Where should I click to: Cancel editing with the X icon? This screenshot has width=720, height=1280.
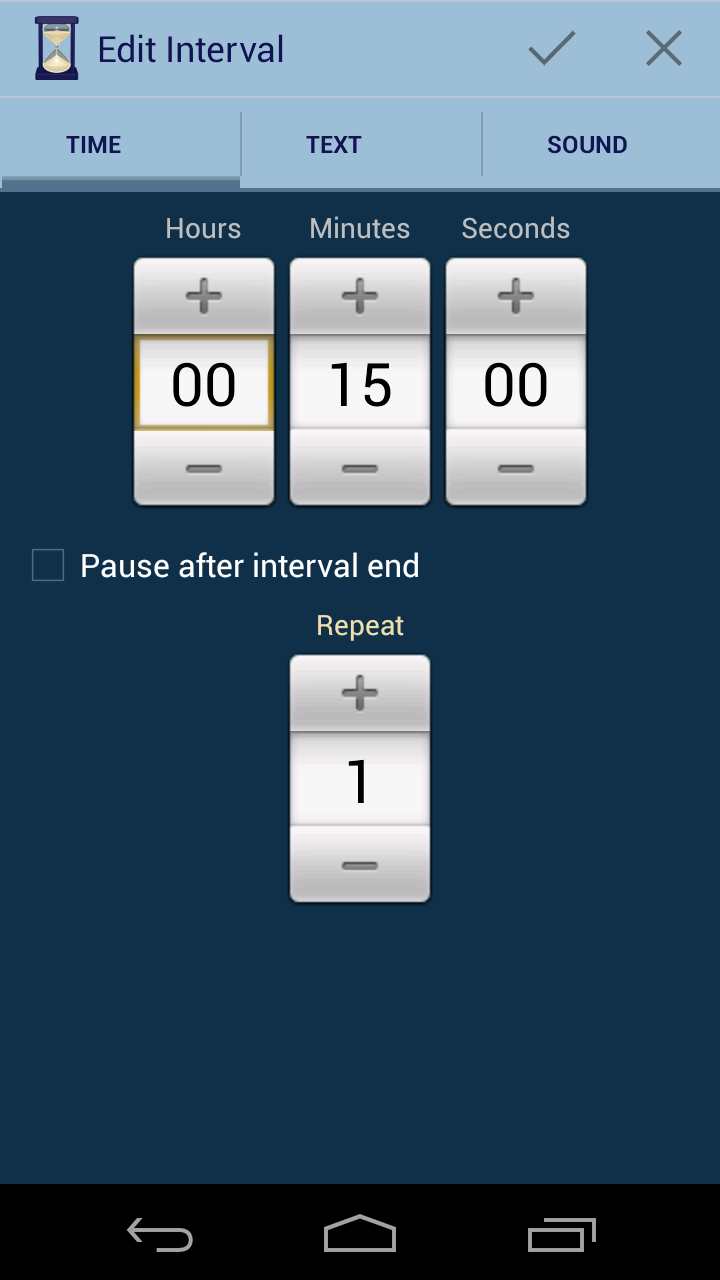(663, 48)
